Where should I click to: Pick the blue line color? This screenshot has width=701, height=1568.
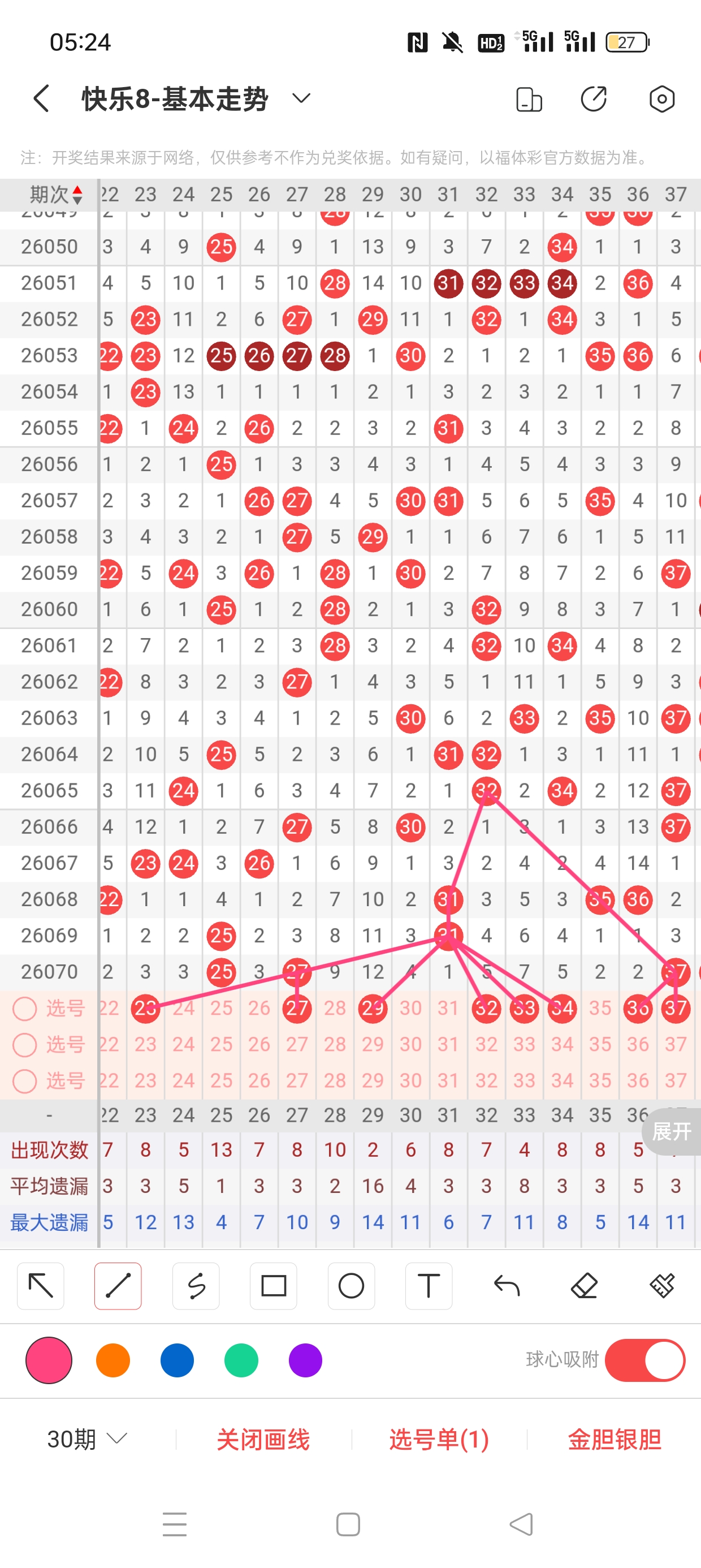tap(177, 1360)
